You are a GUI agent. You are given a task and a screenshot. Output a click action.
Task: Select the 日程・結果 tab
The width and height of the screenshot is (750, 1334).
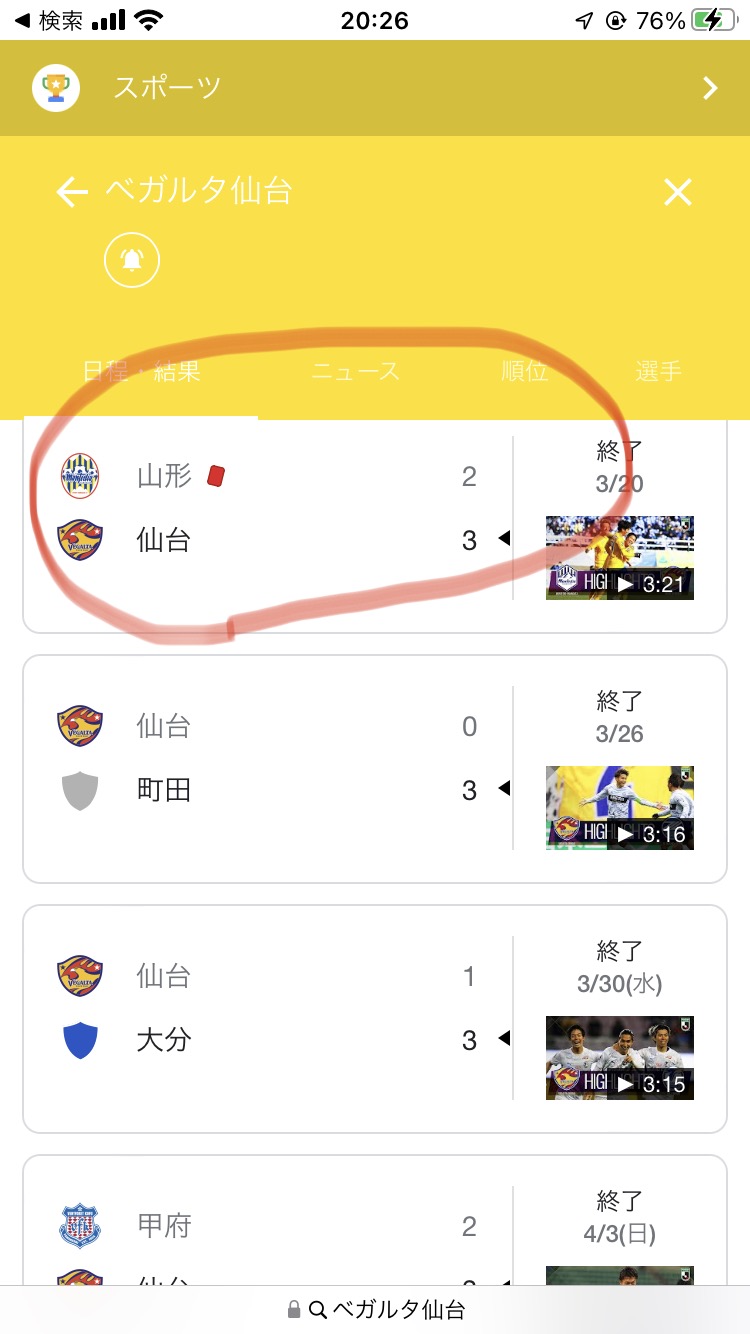tap(141, 372)
